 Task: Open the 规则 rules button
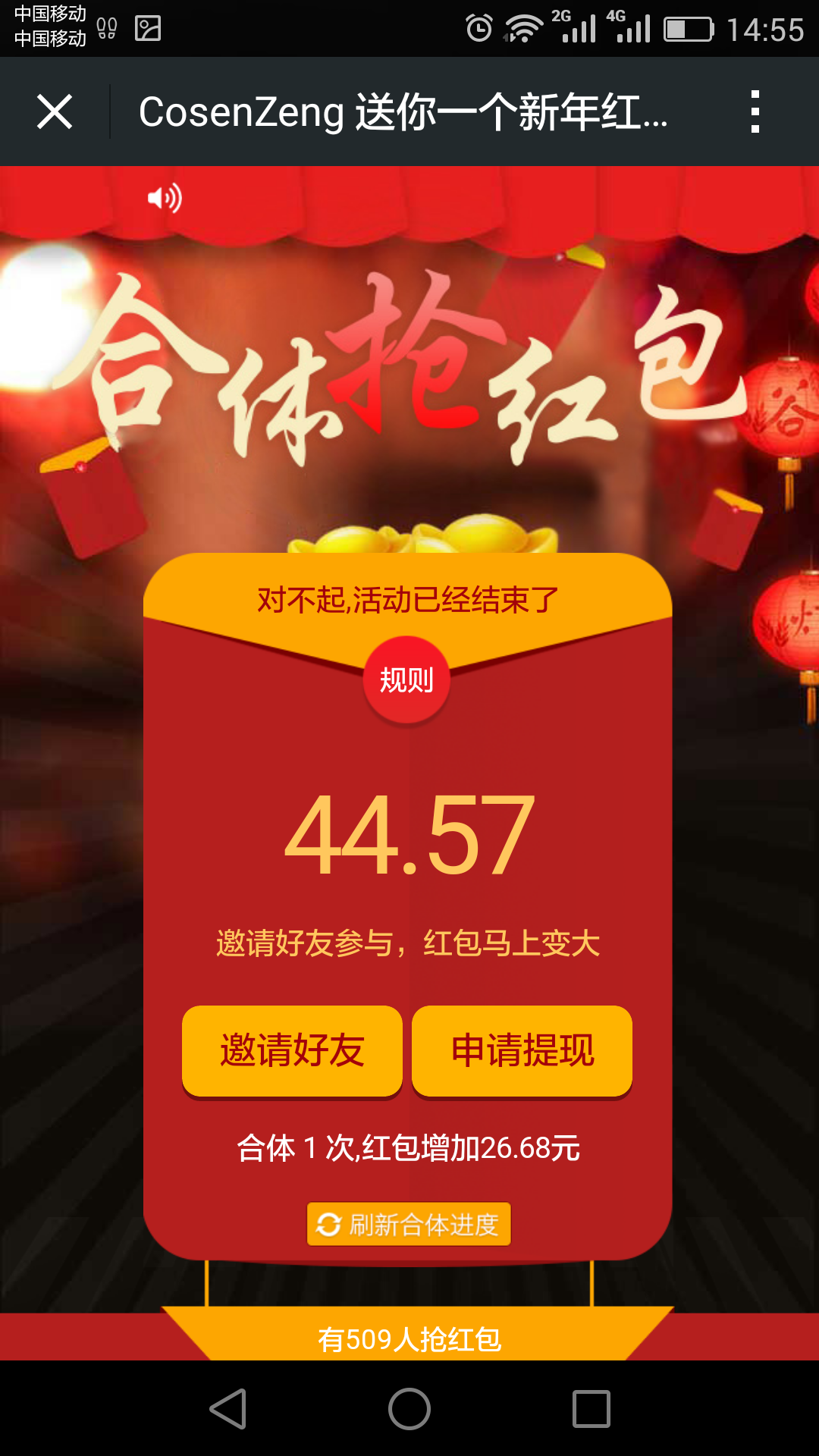pyautogui.click(x=407, y=679)
